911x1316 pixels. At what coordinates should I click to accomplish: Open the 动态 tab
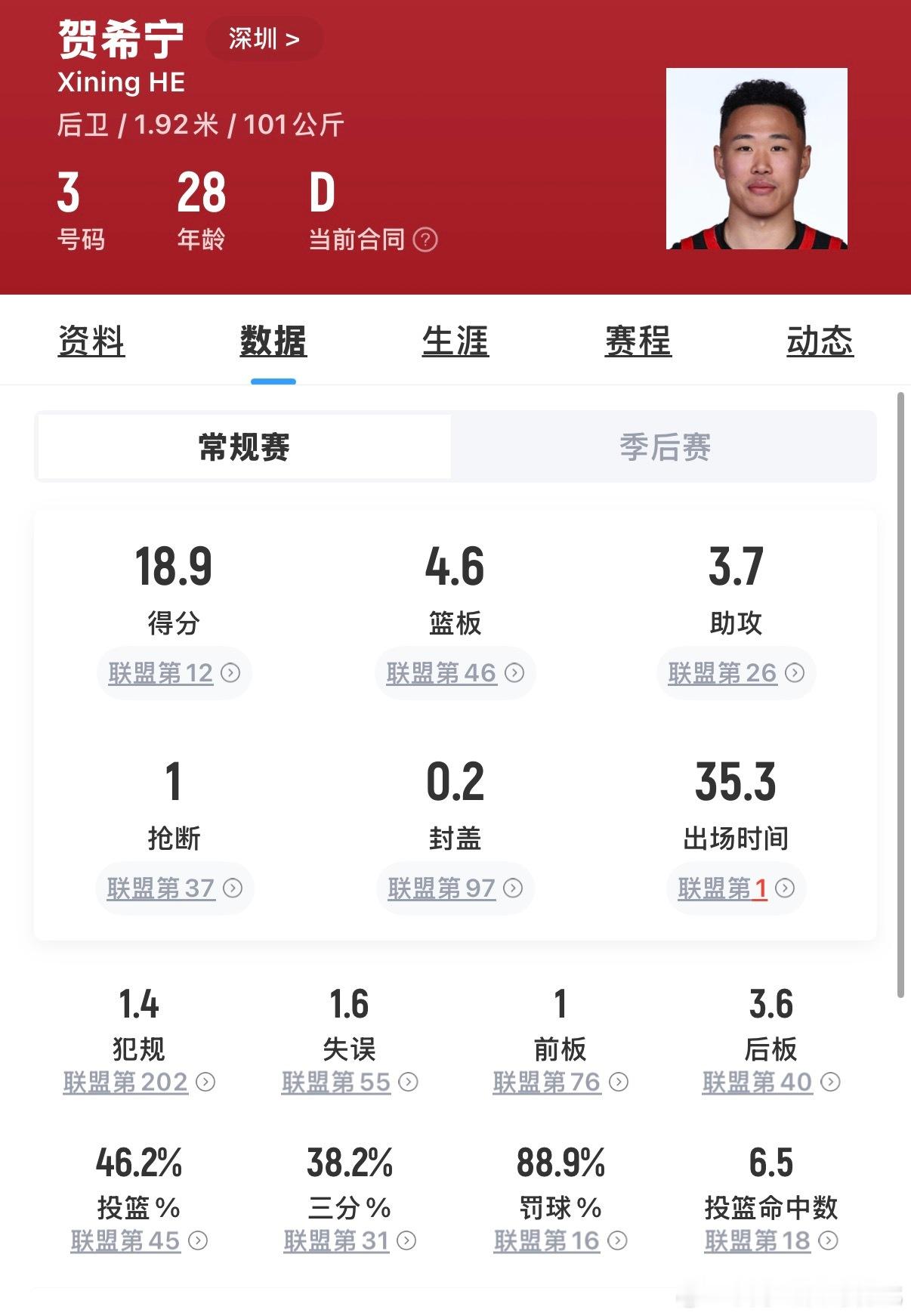818,341
